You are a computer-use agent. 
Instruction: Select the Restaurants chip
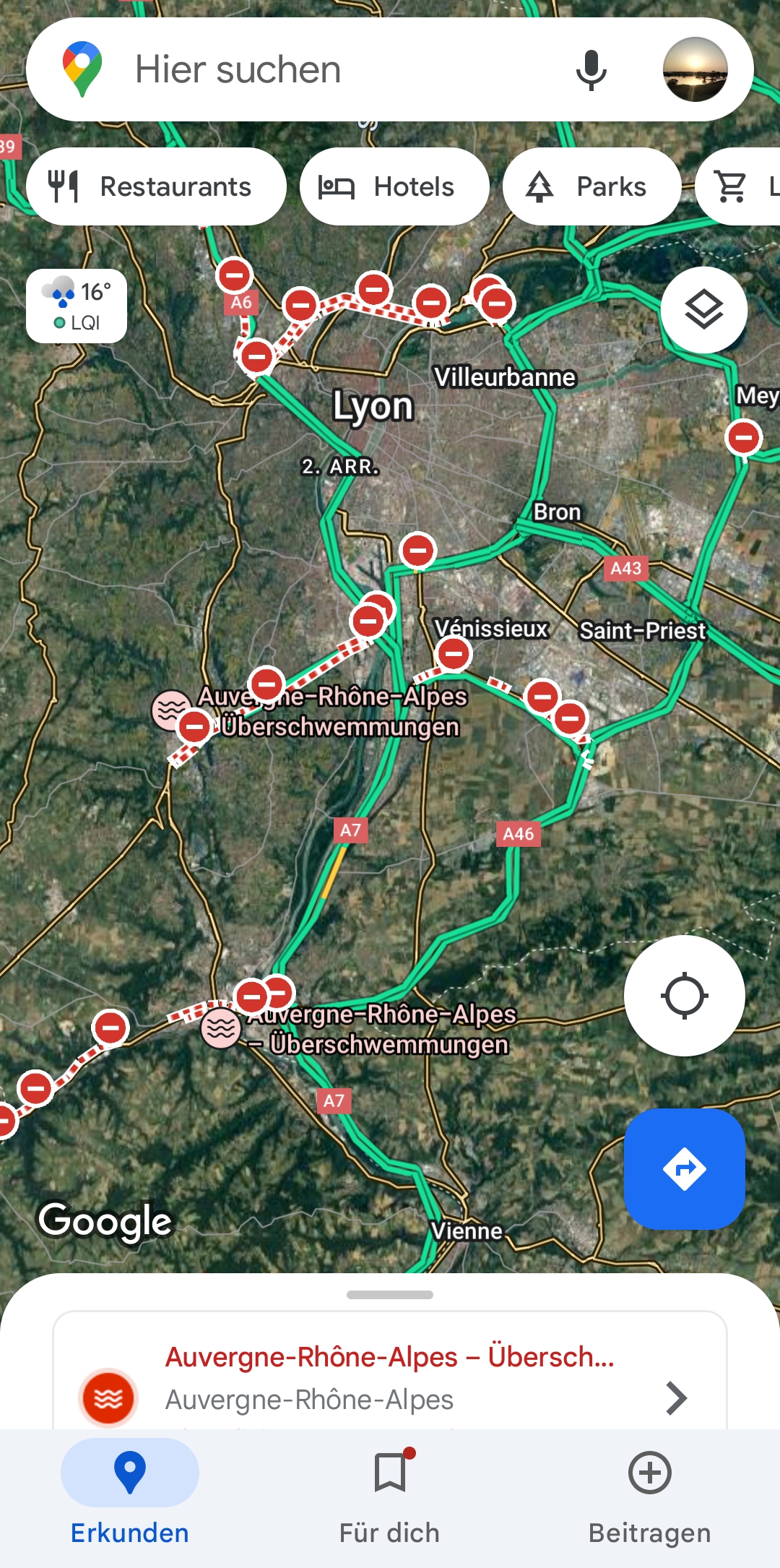click(156, 186)
